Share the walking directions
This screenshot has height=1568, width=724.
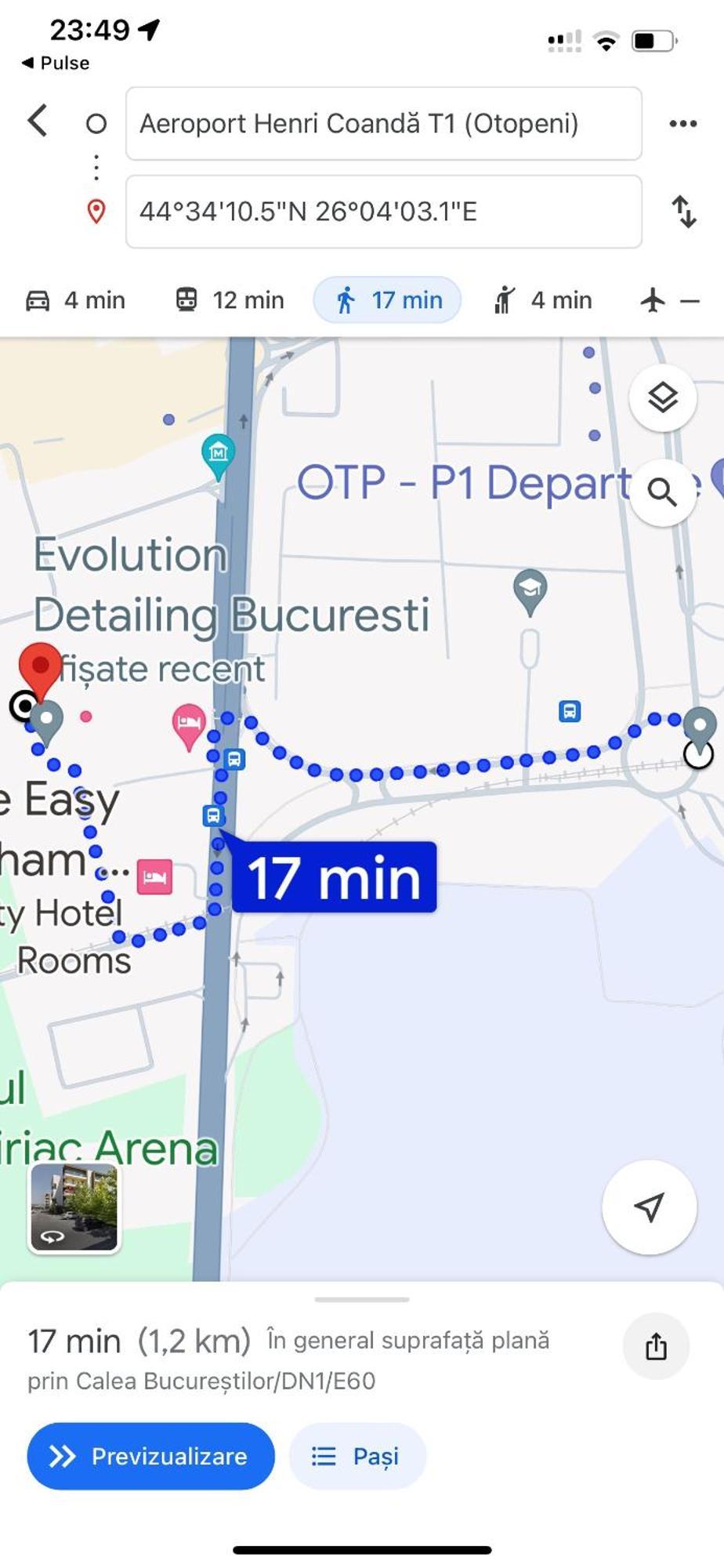(656, 1346)
